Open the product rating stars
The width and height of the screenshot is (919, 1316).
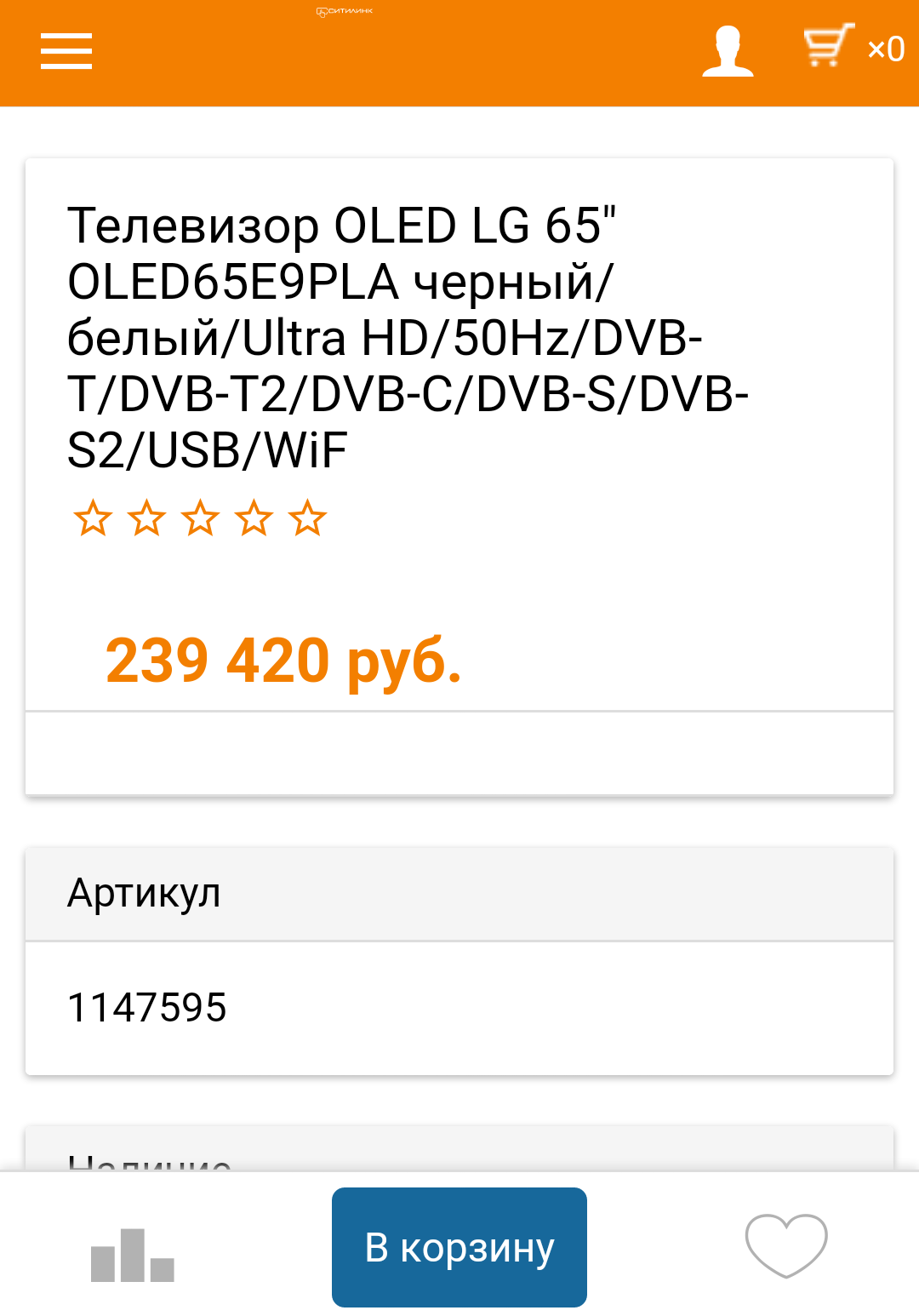point(200,518)
